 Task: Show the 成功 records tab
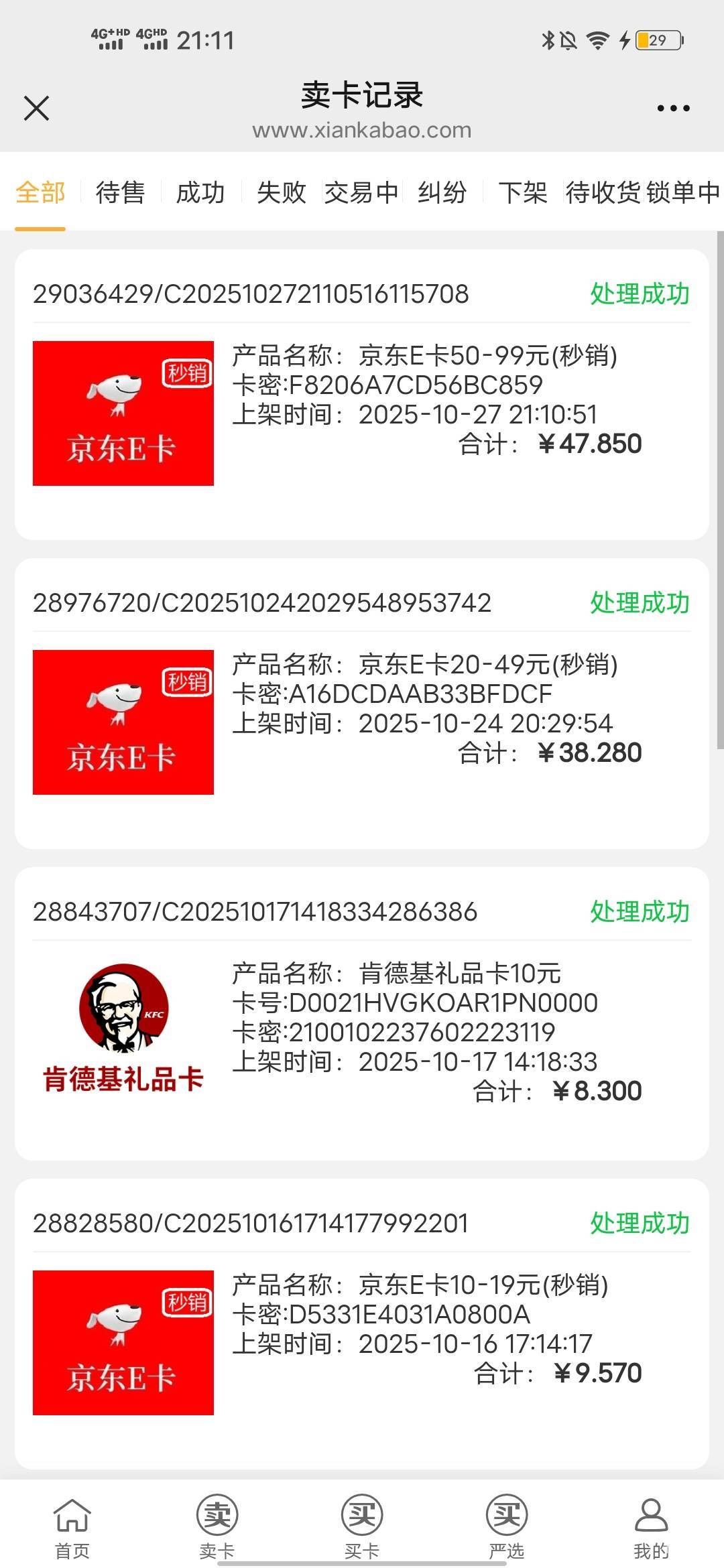click(x=200, y=193)
